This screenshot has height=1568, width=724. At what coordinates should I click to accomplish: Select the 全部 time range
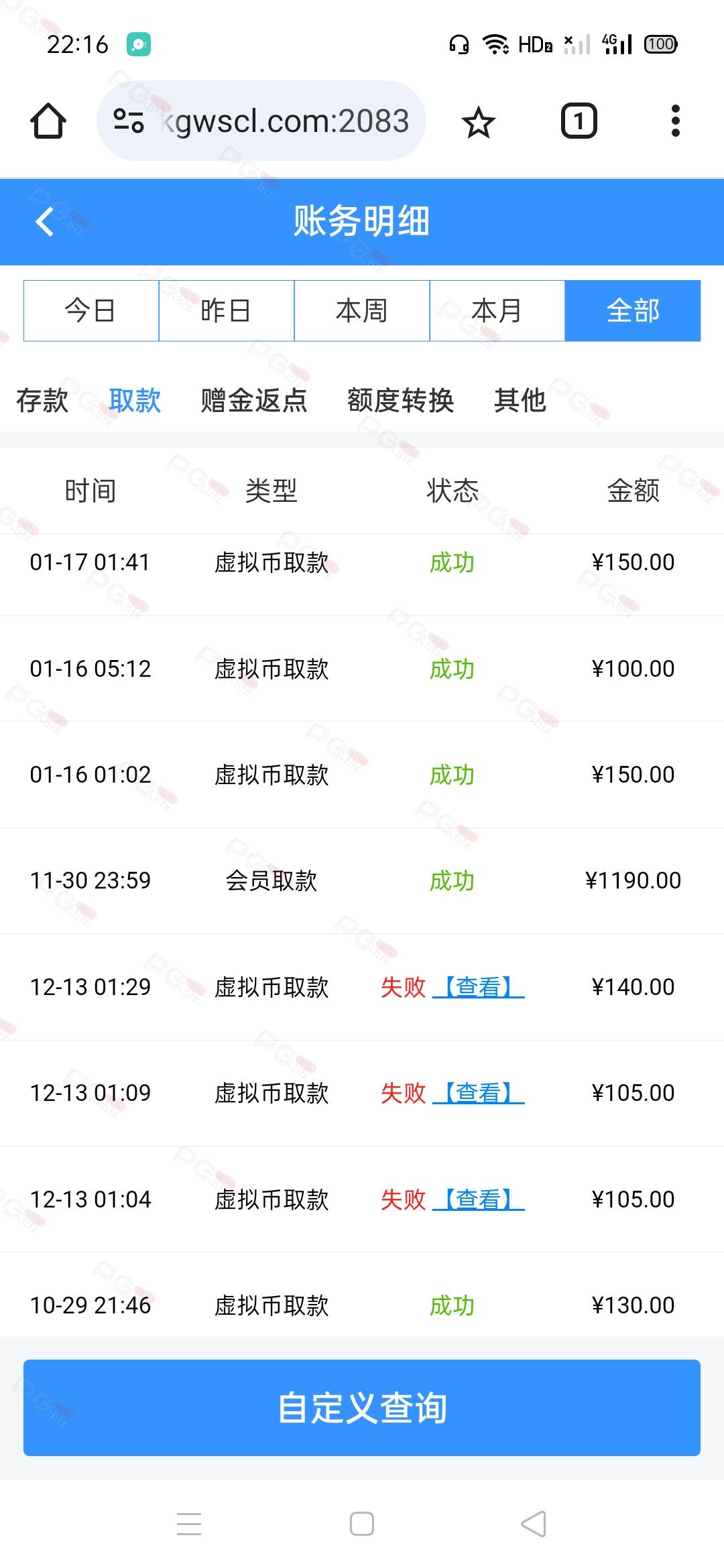click(x=632, y=311)
